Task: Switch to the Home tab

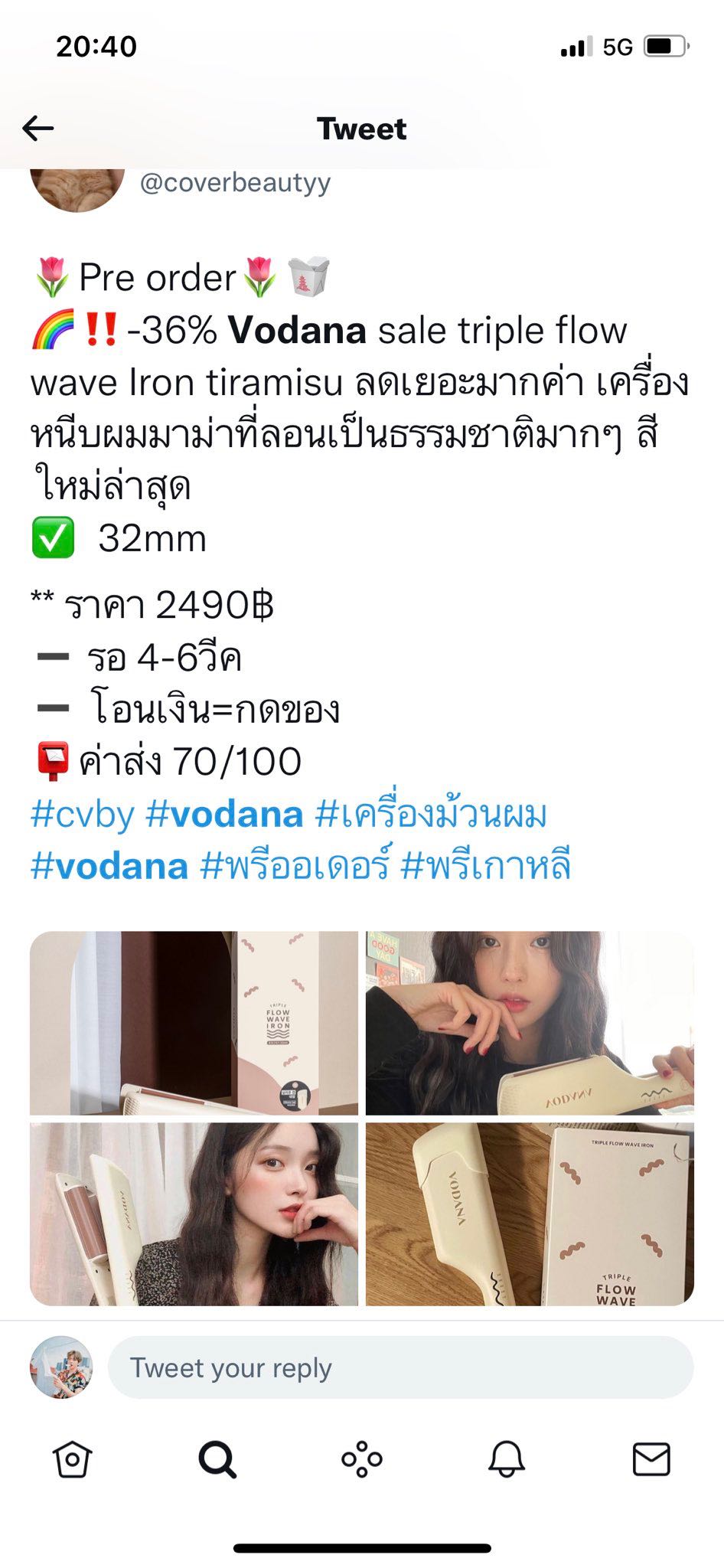Action: click(x=73, y=1459)
